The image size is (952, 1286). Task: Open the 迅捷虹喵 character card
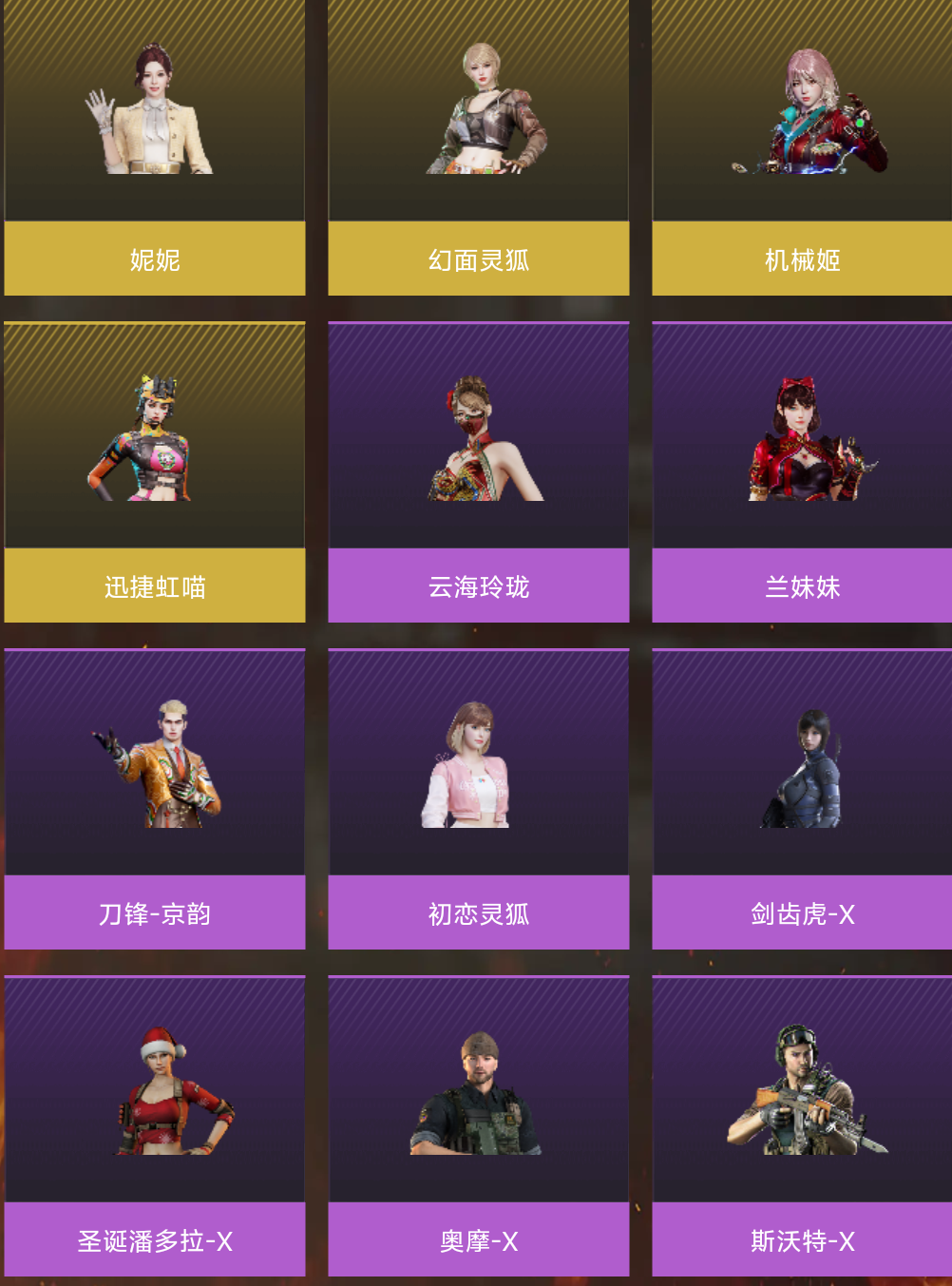[155, 472]
